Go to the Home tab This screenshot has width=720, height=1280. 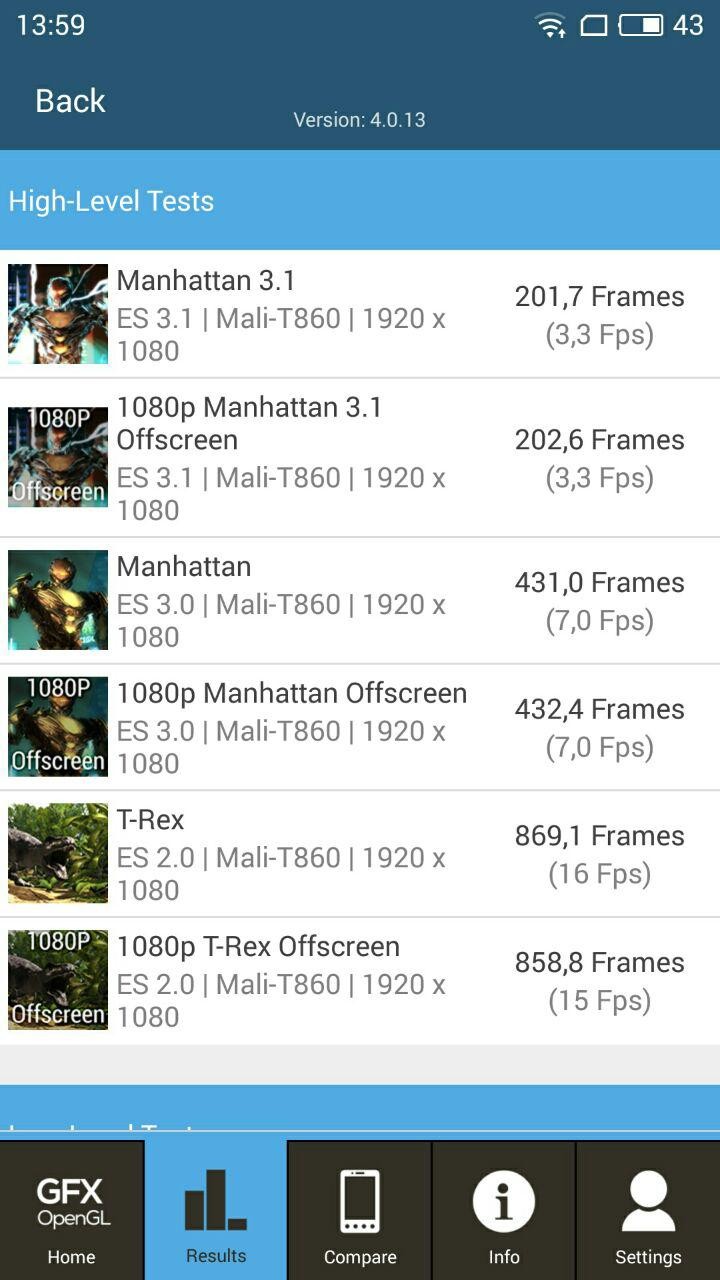pyautogui.click(x=71, y=1211)
